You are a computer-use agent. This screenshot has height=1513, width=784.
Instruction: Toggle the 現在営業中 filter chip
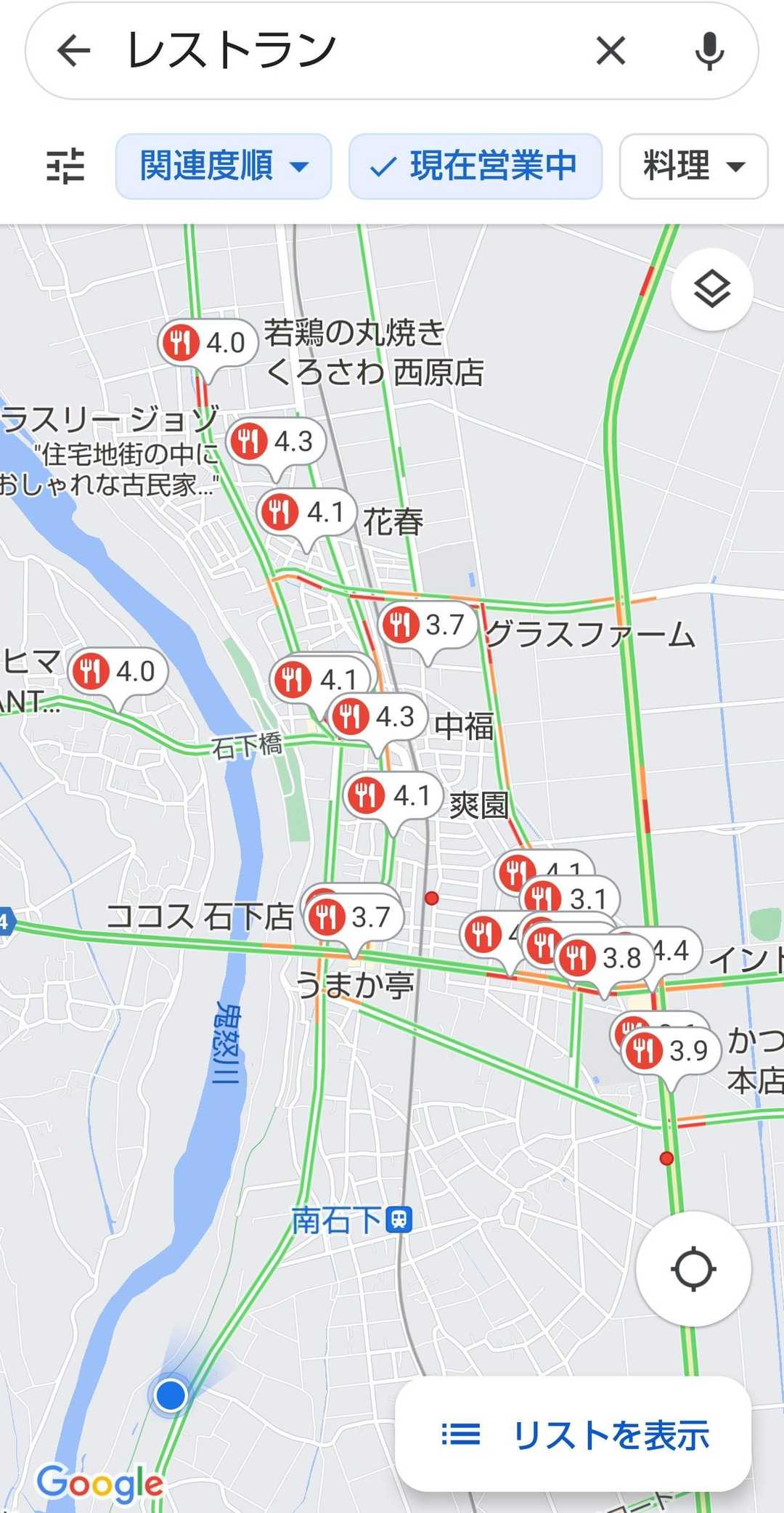pyautogui.click(x=475, y=166)
